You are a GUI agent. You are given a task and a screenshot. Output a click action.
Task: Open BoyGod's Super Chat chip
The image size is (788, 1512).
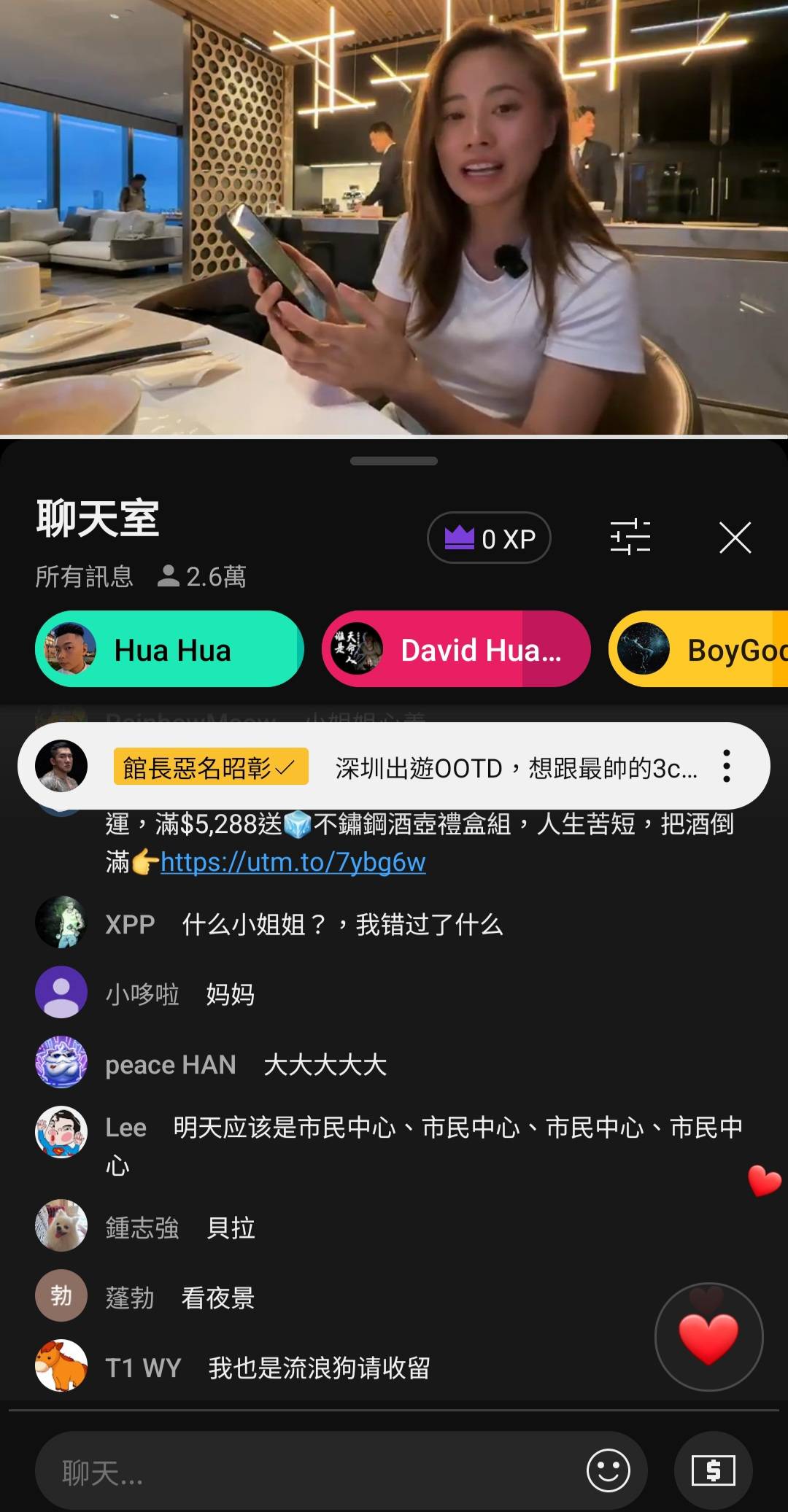[x=700, y=649]
